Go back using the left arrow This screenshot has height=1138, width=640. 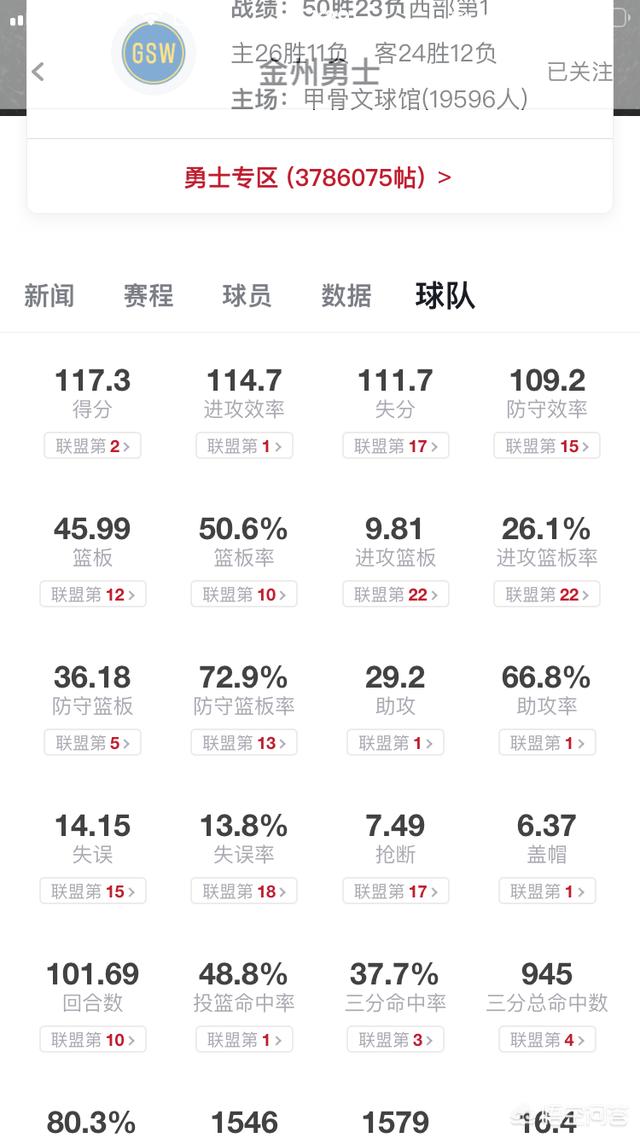click(38, 71)
